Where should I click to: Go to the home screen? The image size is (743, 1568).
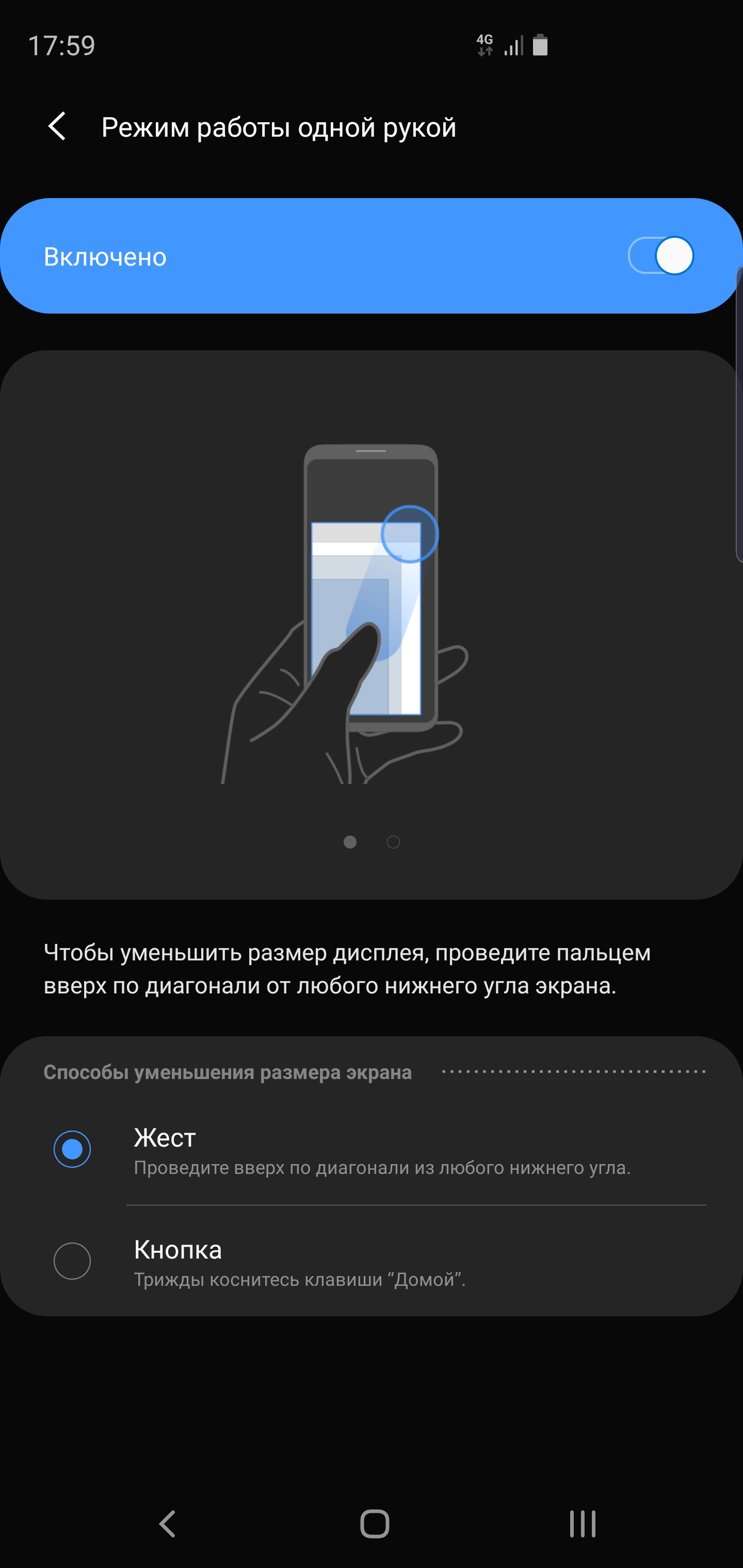pyautogui.click(x=374, y=1524)
